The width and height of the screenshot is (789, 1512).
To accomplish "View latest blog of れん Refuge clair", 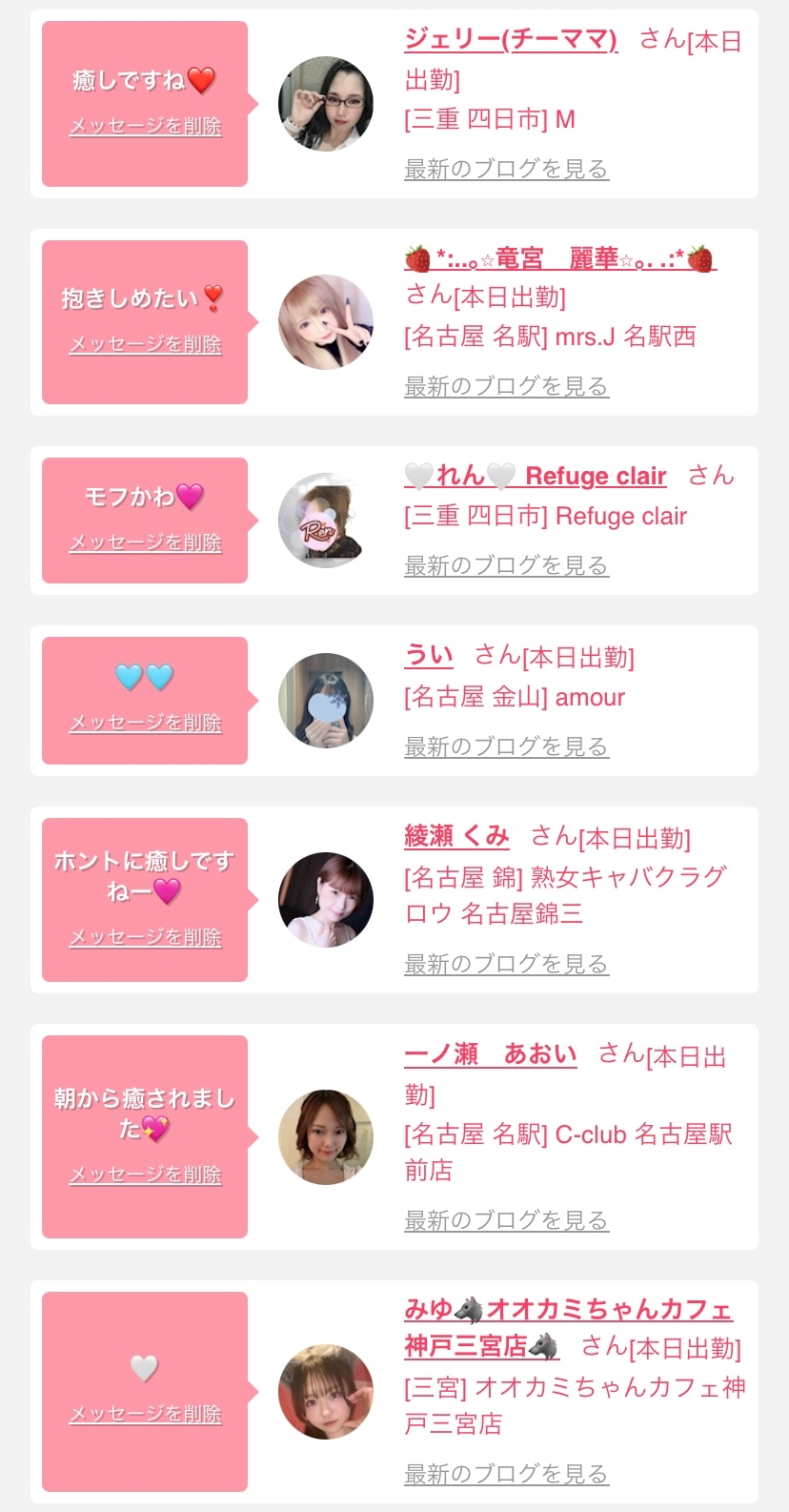I will pos(506,566).
